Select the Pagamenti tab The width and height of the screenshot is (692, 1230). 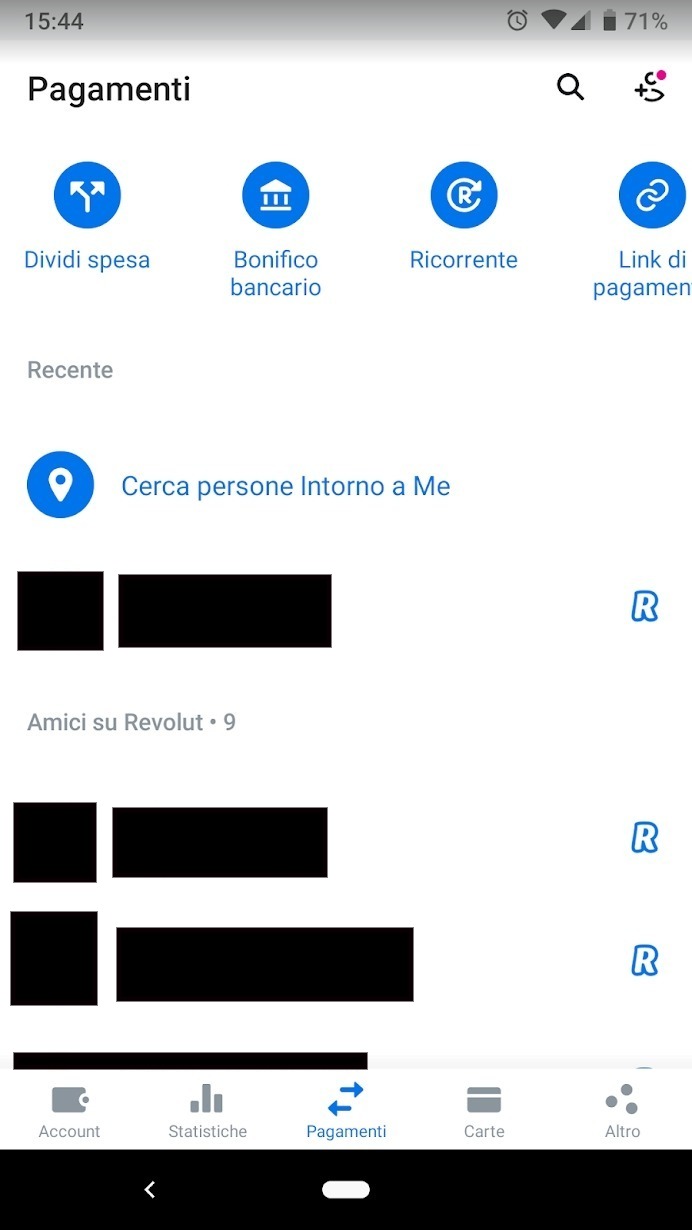click(346, 1111)
